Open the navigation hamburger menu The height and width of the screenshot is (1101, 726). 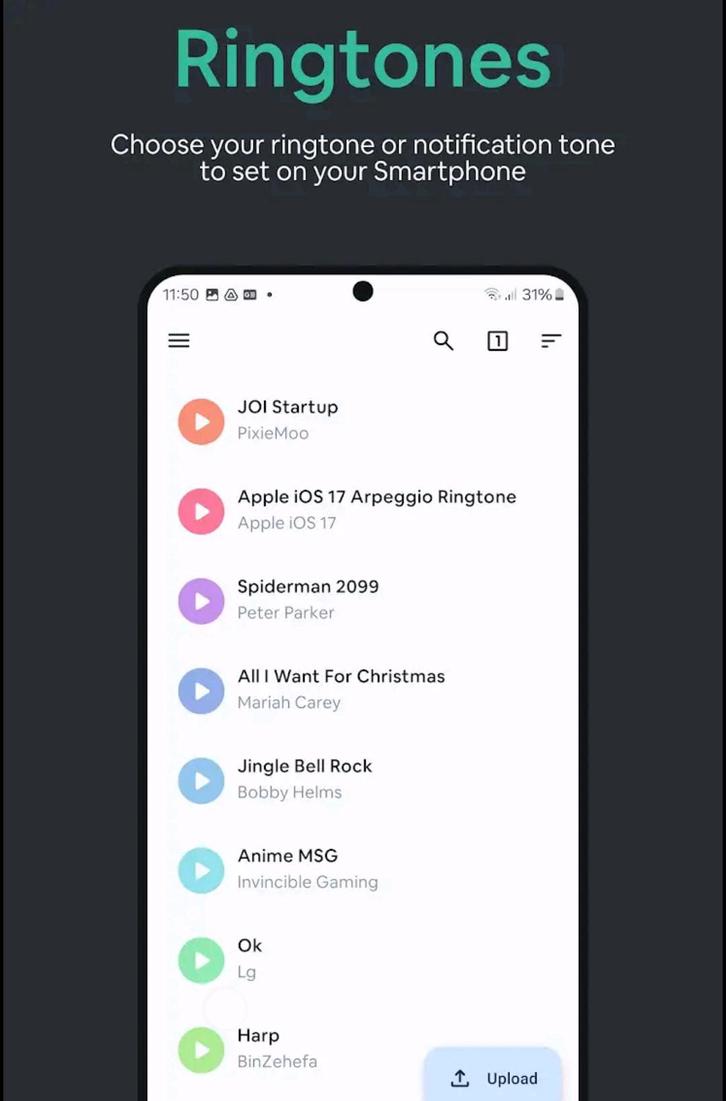[x=178, y=341]
